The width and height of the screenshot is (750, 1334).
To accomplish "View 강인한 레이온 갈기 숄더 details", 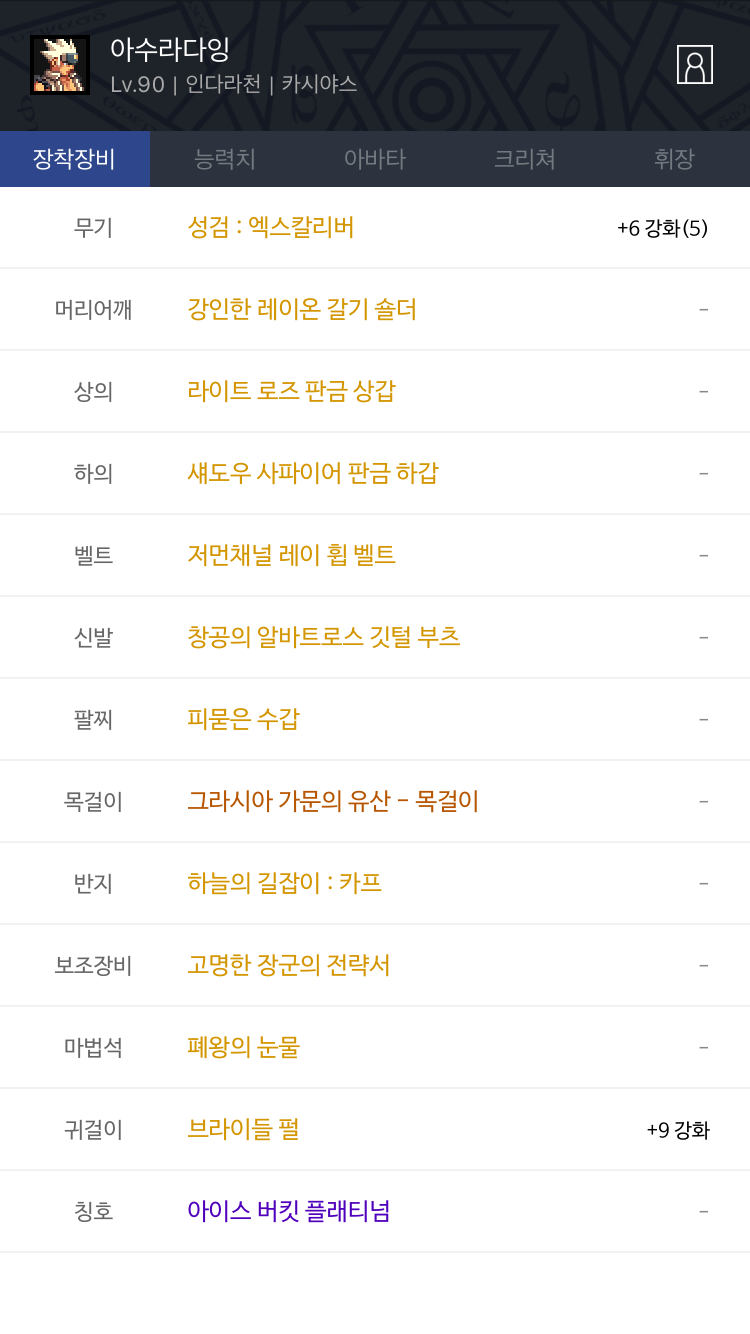I will point(302,309).
